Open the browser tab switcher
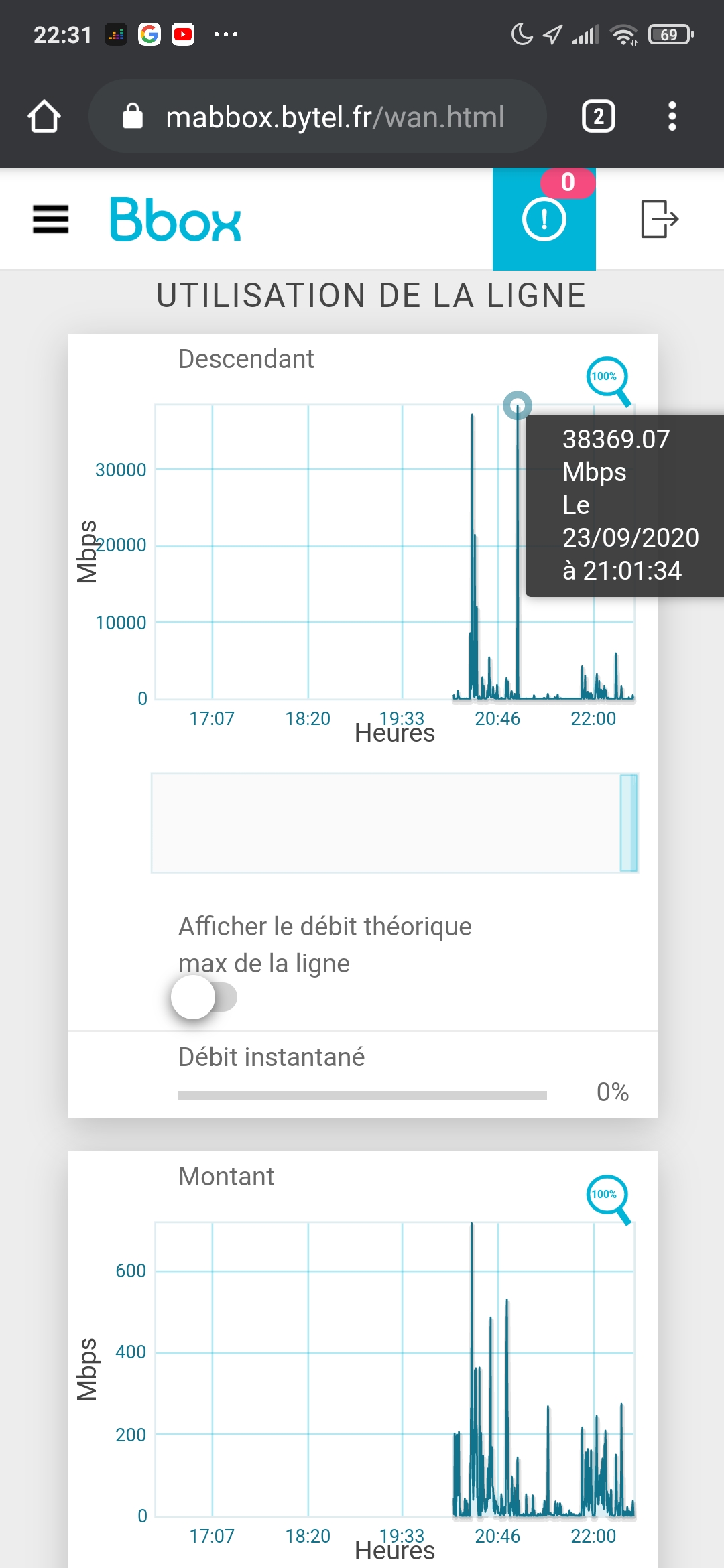The height and width of the screenshot is (1568, 724). (598, 117)
